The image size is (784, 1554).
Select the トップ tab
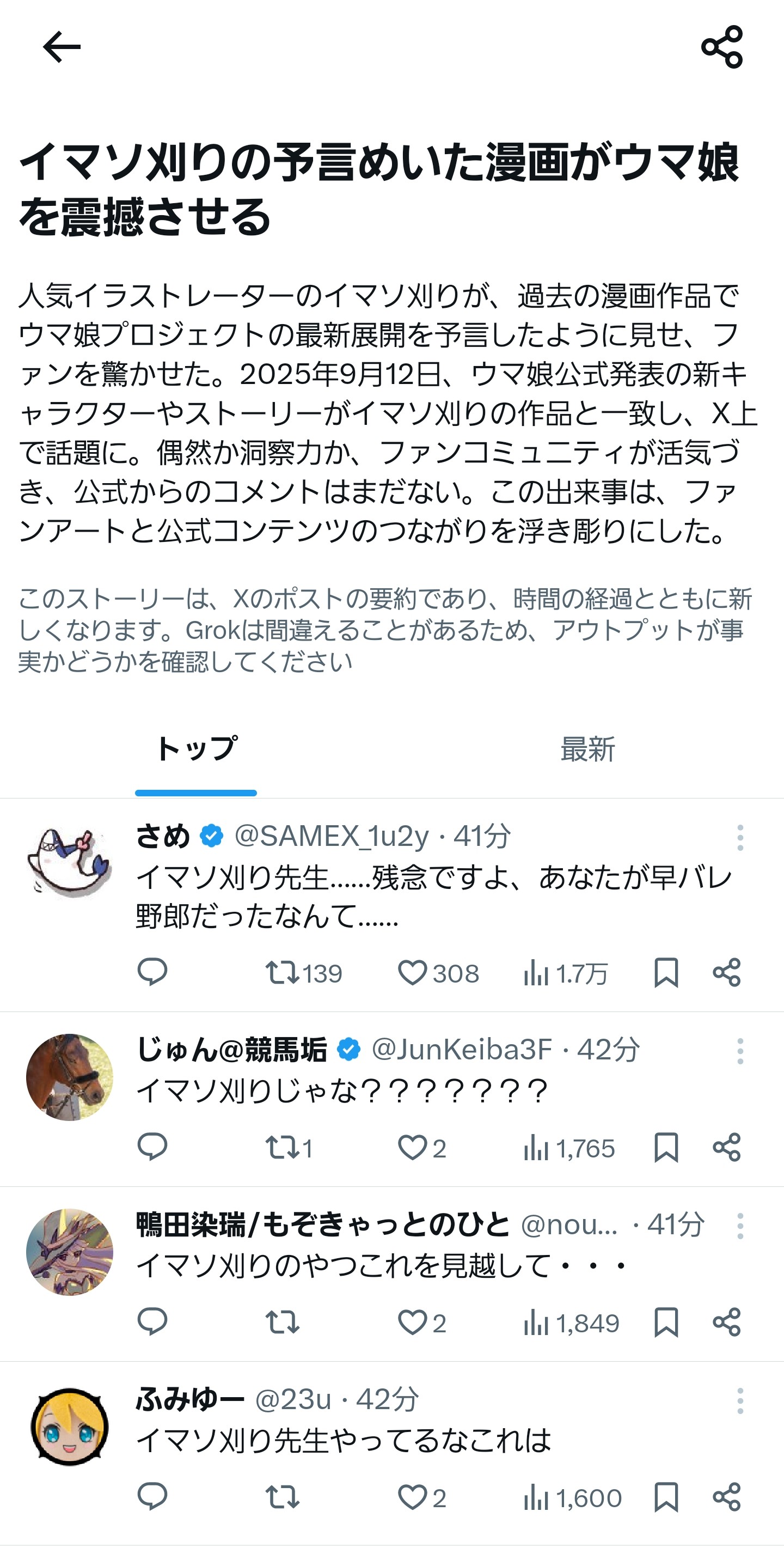tap(196, 749)
